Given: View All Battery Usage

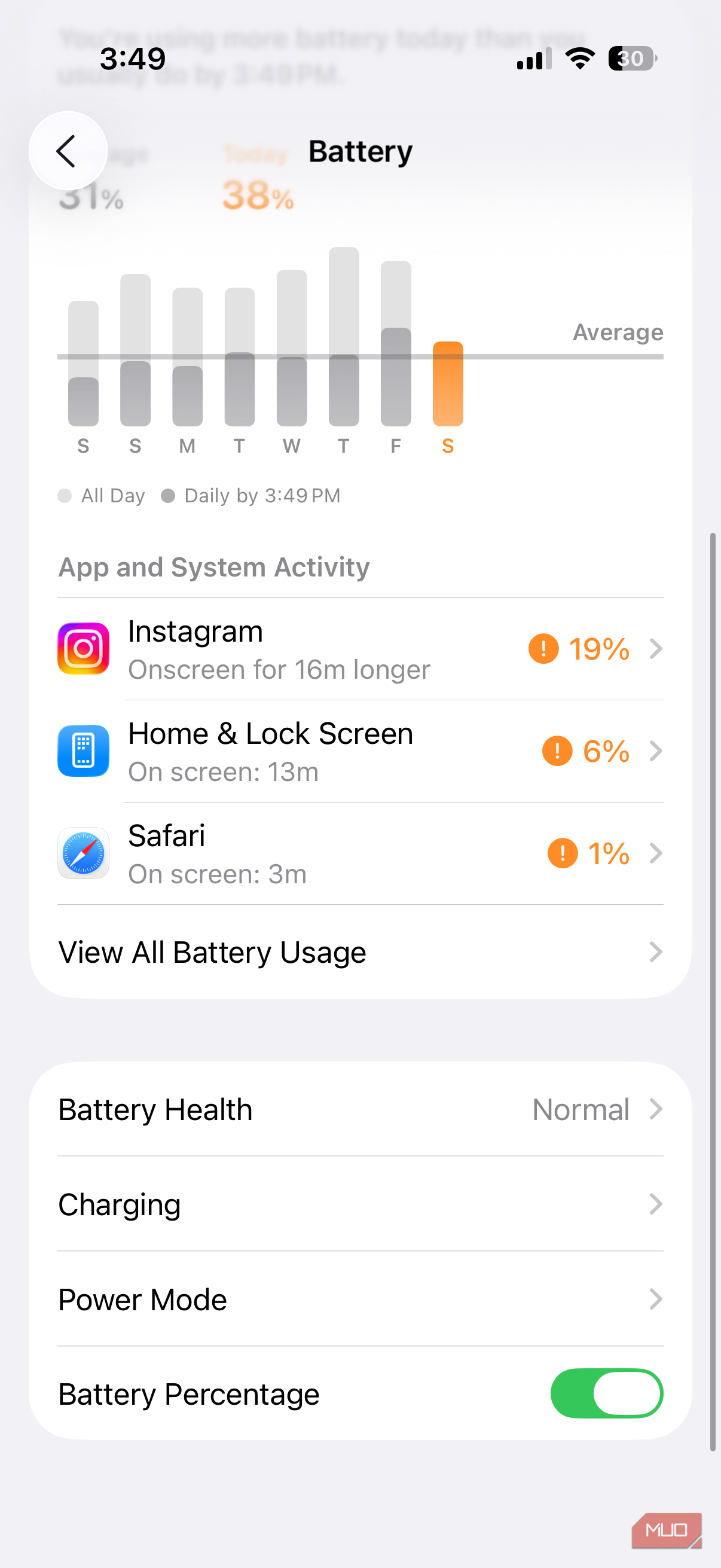Looking at the screenshot, I should pyautogui.click(x=360, y=952).
